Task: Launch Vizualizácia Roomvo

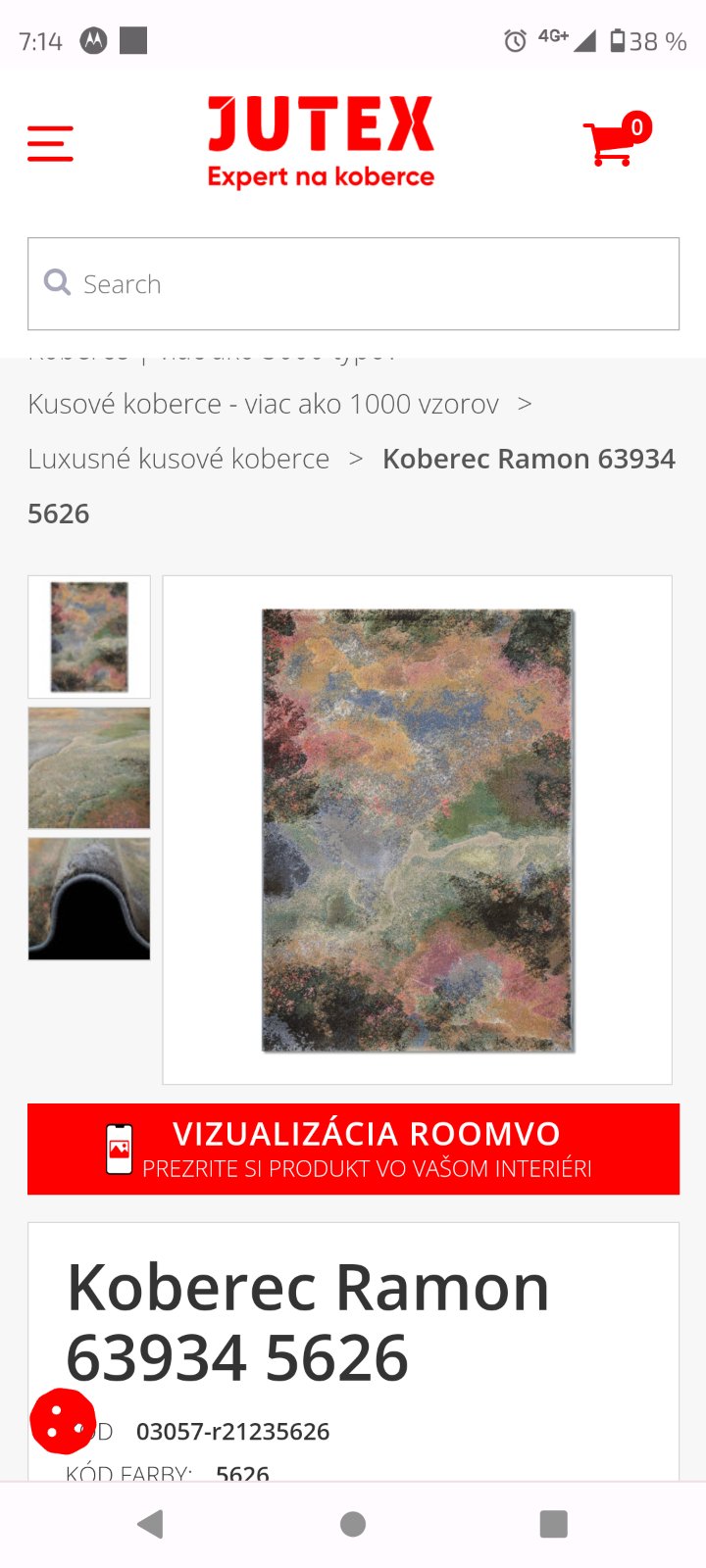Action: [x=353, y=1150]
